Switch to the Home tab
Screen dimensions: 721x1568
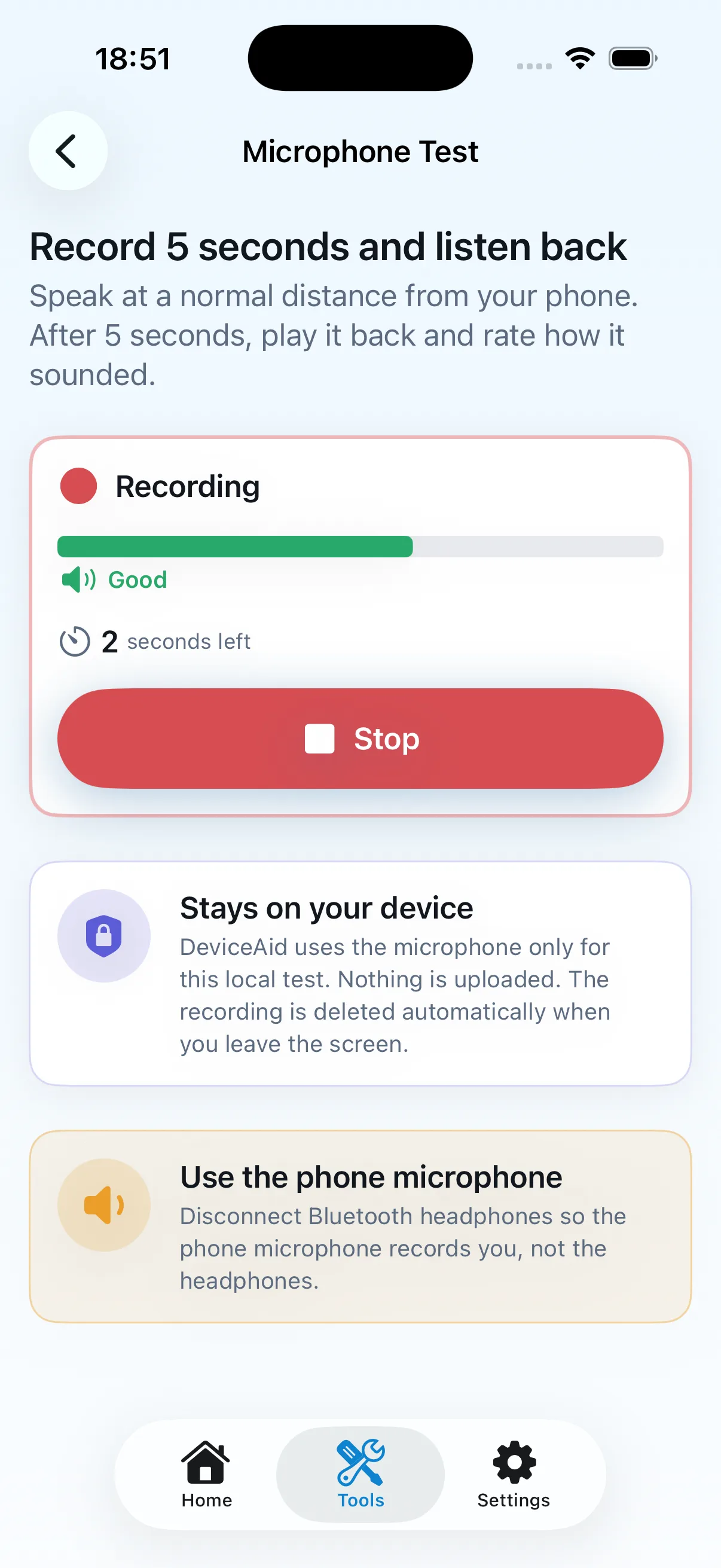tap(206, 1474)
